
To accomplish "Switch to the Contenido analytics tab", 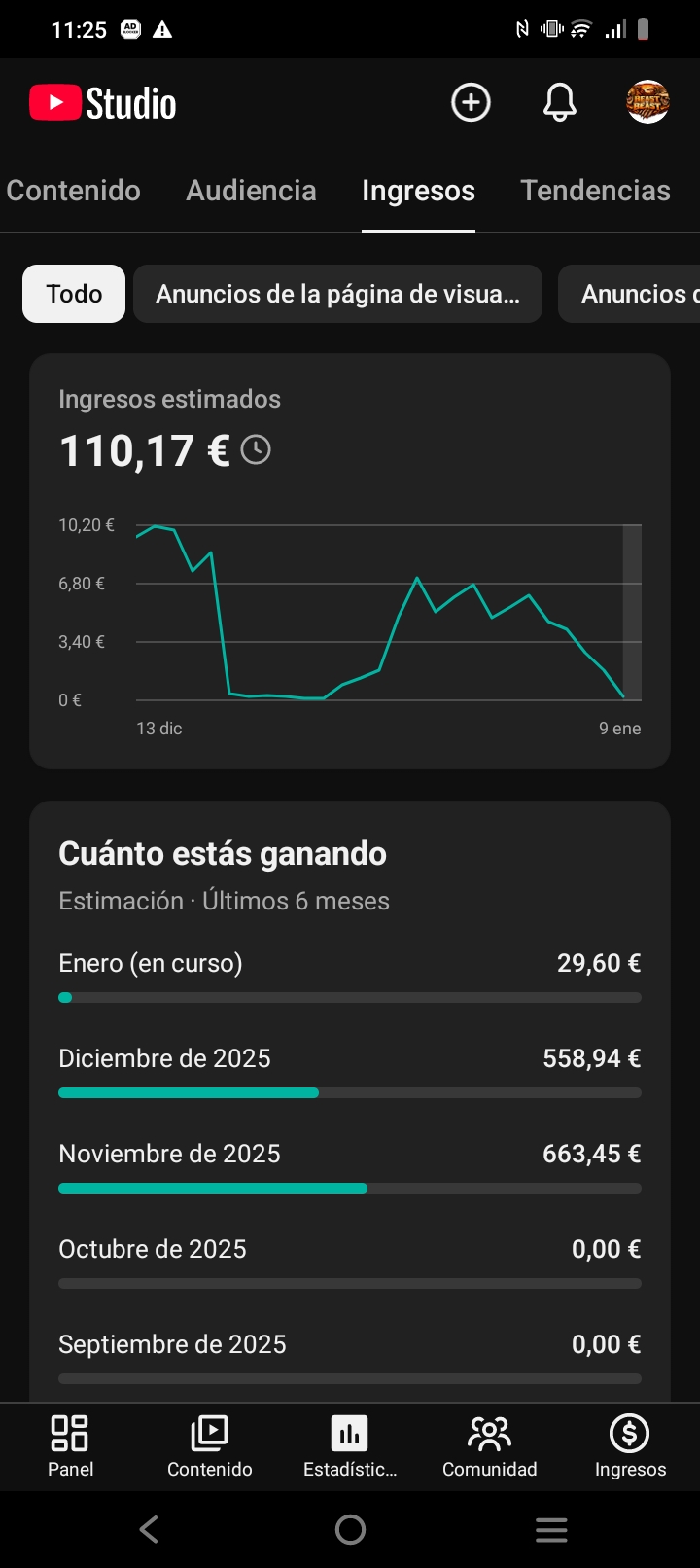I will 73,191.
